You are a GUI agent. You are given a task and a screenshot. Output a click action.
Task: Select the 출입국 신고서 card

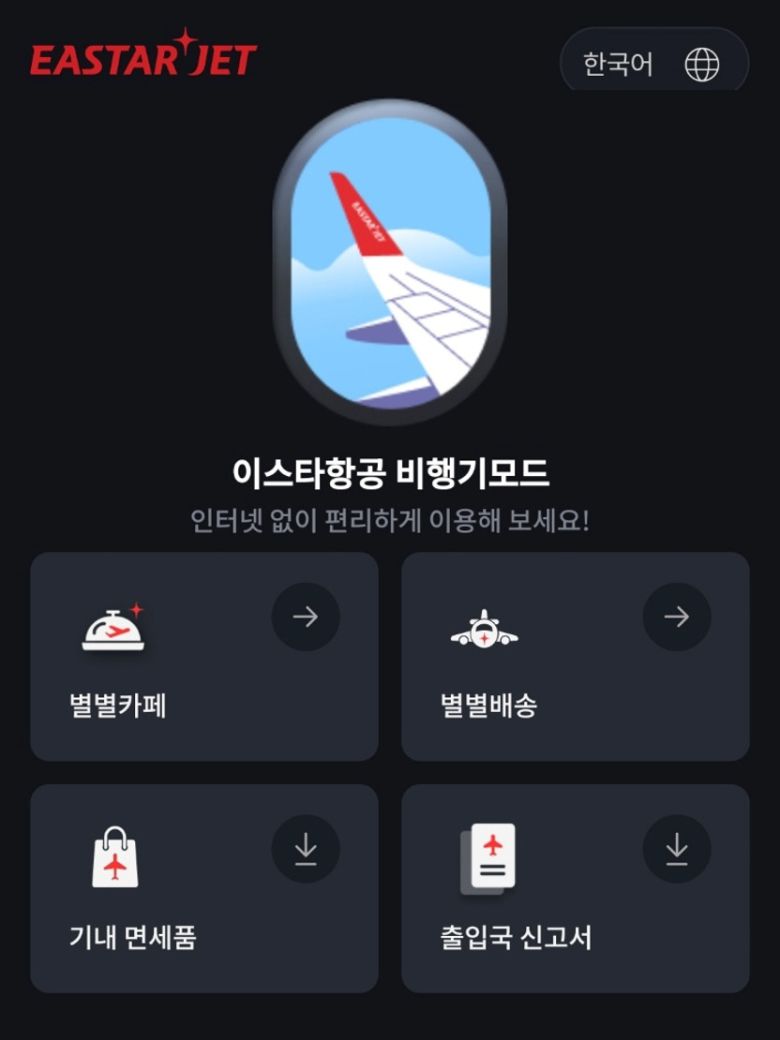(575, 885)
